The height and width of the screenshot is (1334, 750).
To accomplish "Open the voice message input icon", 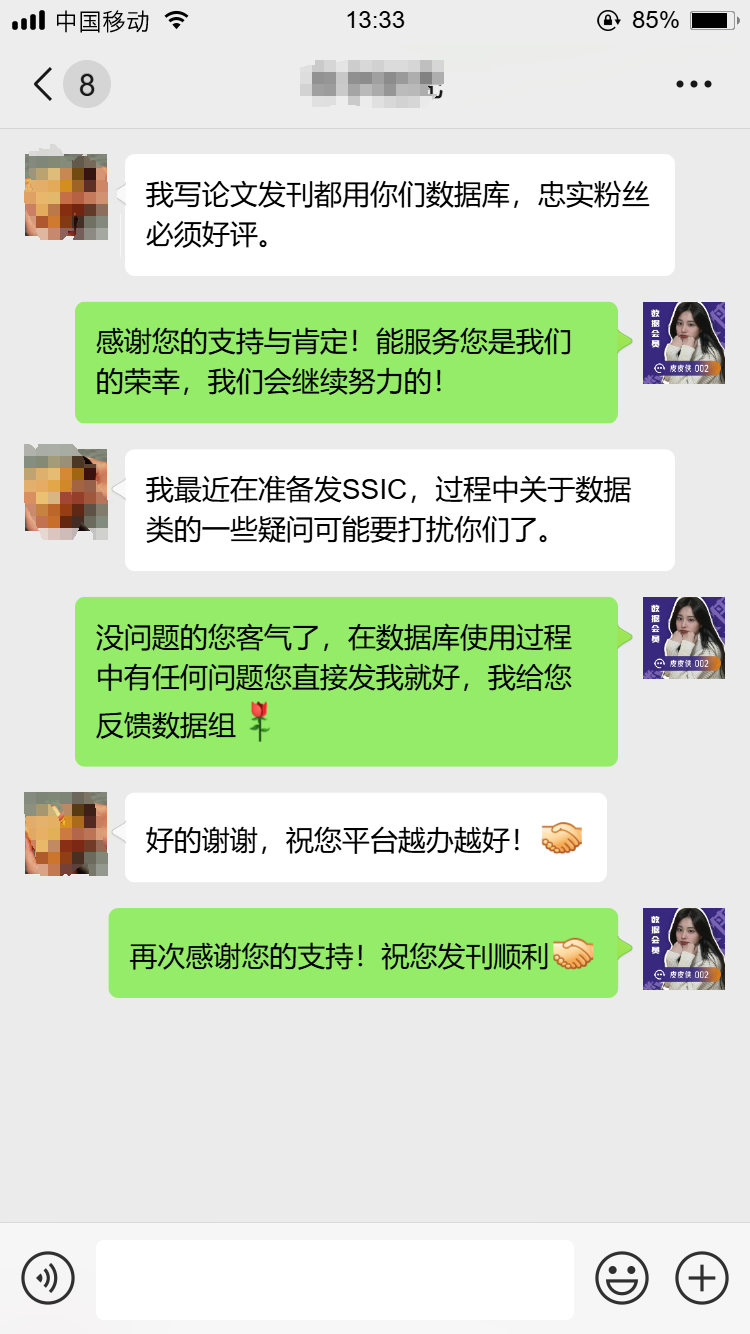I will 47,1278.
